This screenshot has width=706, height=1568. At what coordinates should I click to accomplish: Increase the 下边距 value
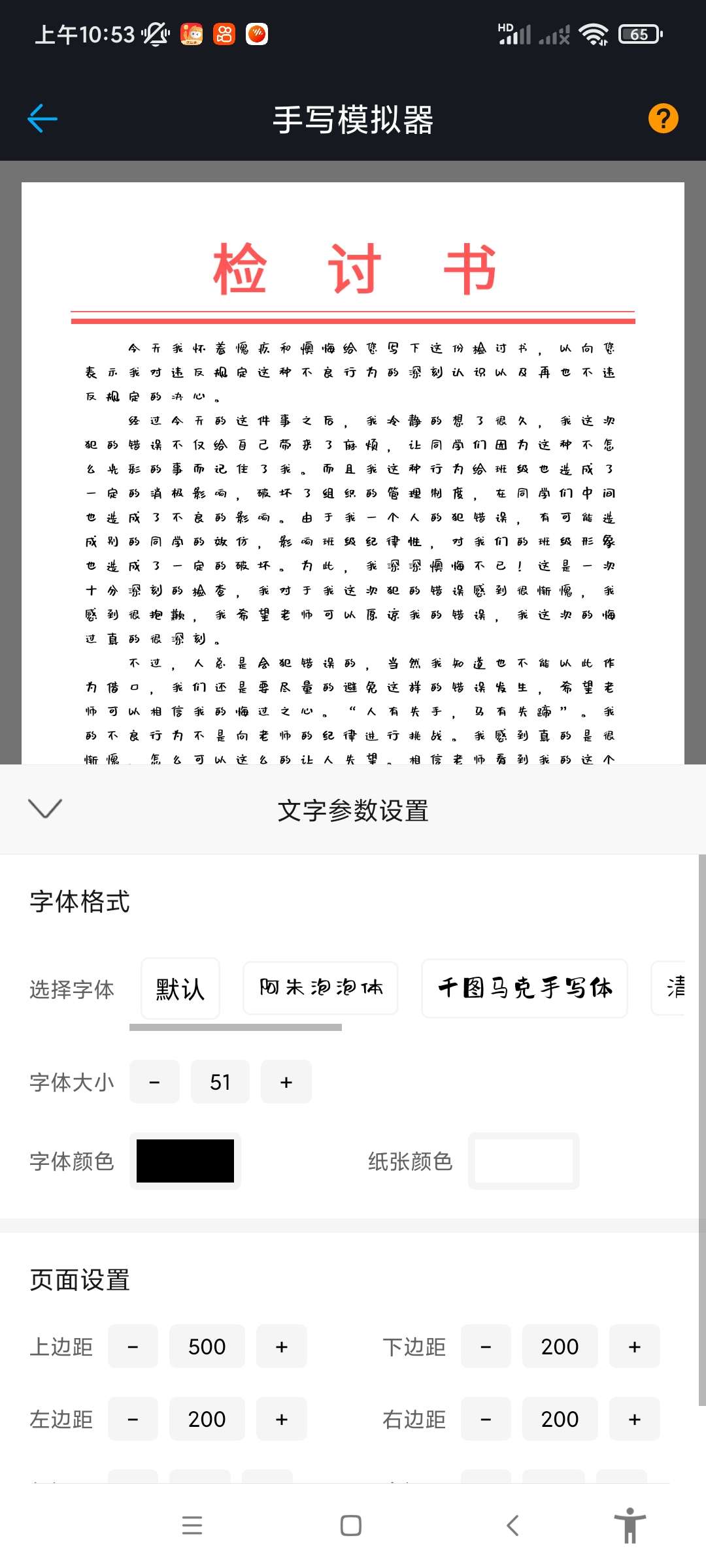tap(634, 1347)
